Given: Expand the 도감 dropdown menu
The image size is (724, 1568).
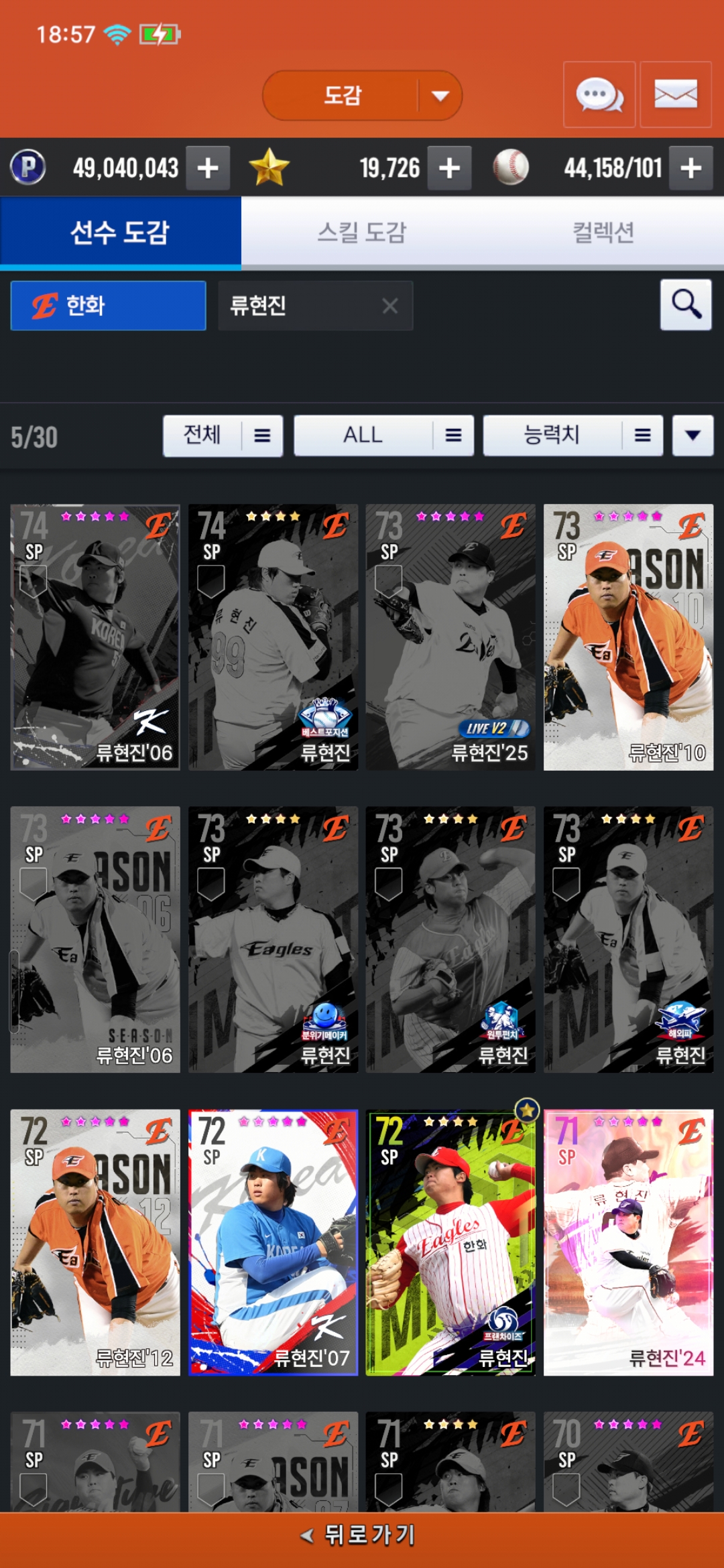Looking at the screenshot, I should [440, 96].
